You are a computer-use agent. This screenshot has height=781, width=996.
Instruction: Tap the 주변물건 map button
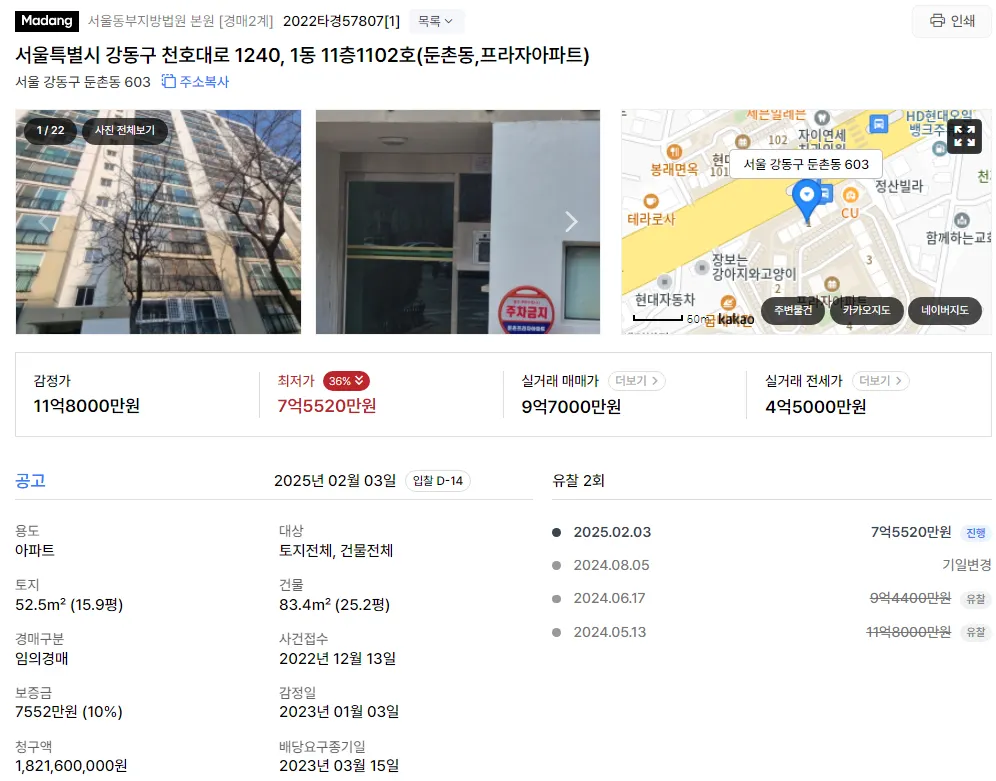(x=793, y=310)
